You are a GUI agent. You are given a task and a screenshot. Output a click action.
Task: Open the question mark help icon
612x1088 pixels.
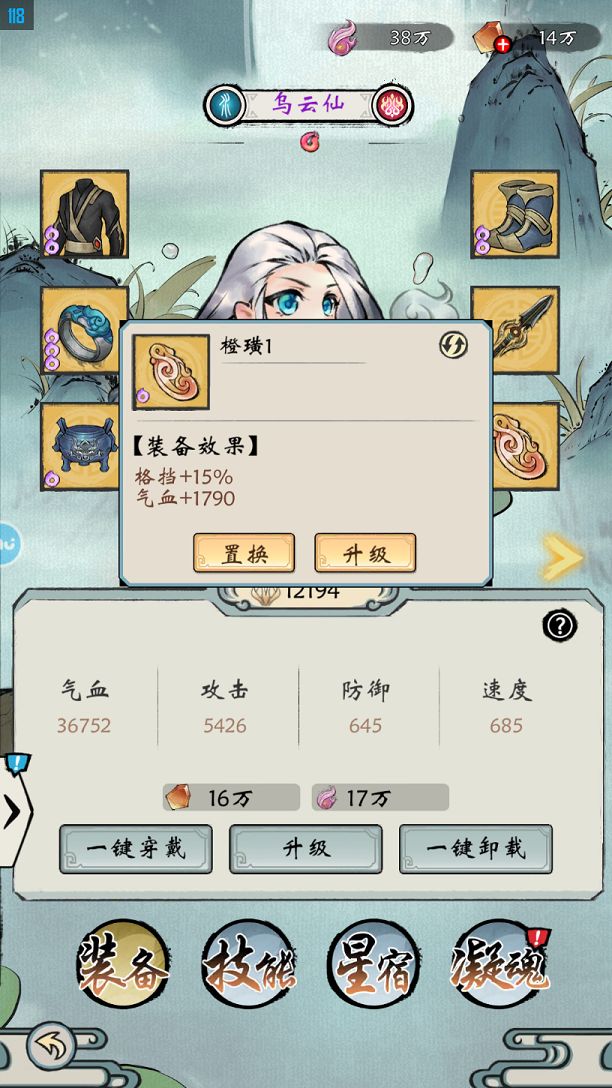point(559,626)
